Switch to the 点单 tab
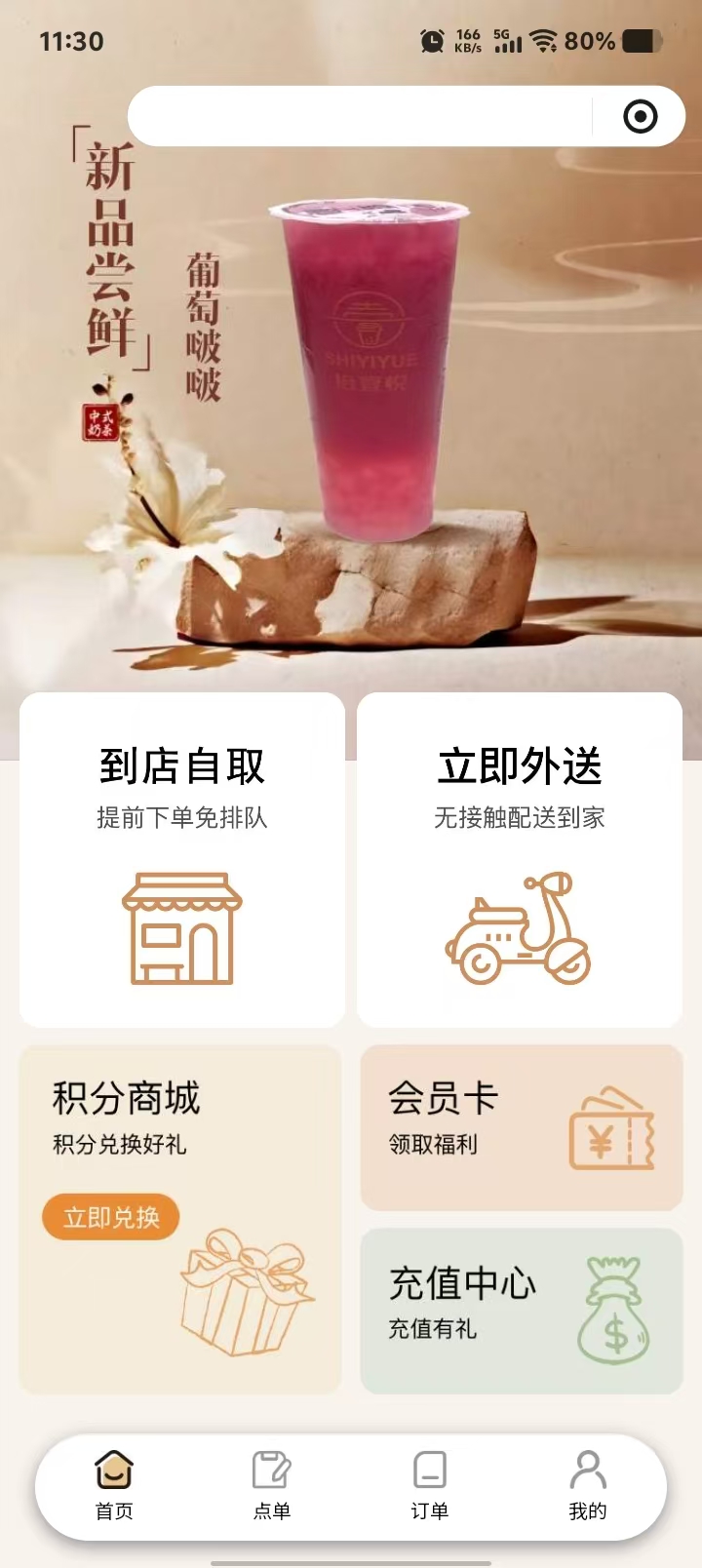Image resolution: width=702 pixels, height=1568 pixels. click(272, 1485)
